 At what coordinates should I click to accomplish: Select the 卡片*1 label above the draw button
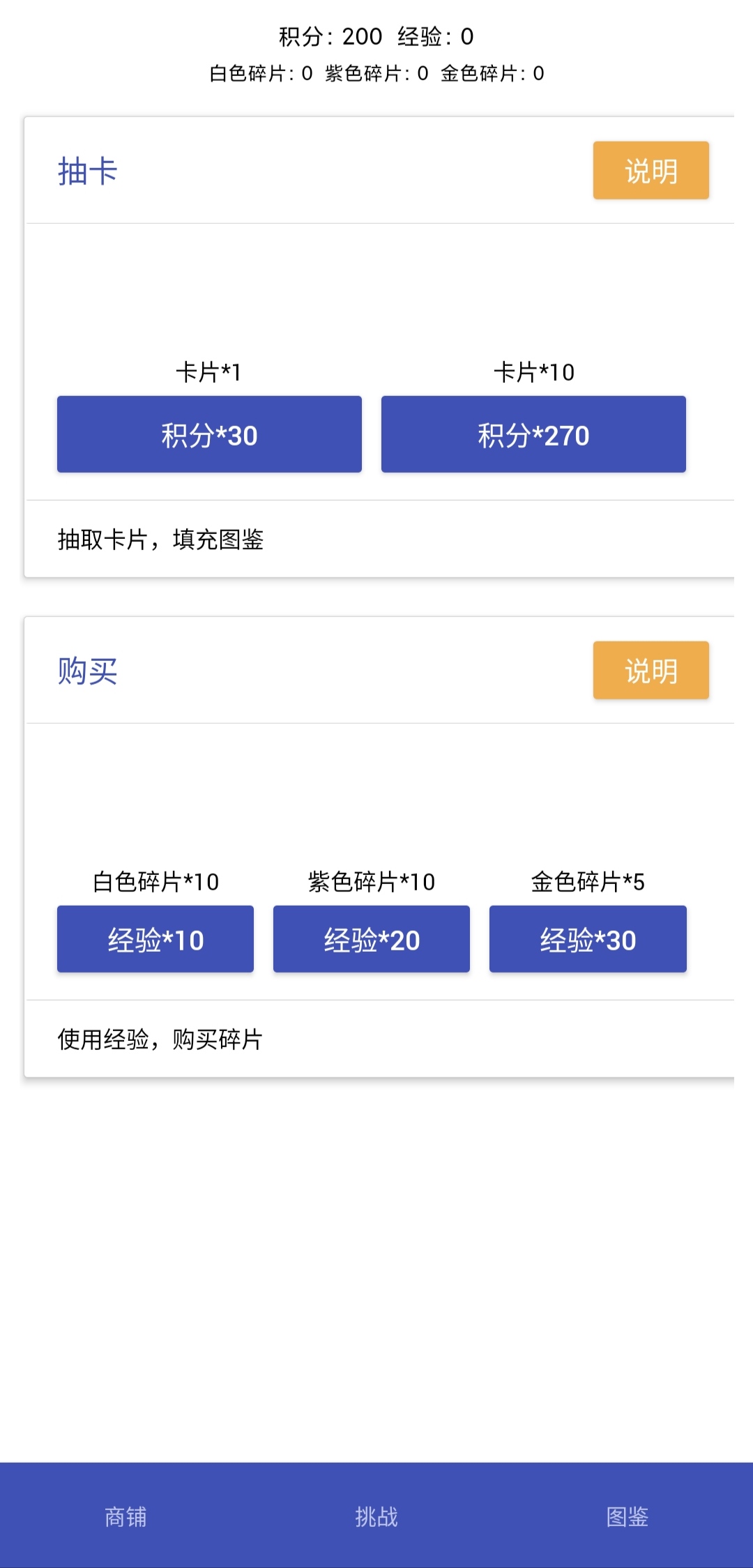pos(209,373)
